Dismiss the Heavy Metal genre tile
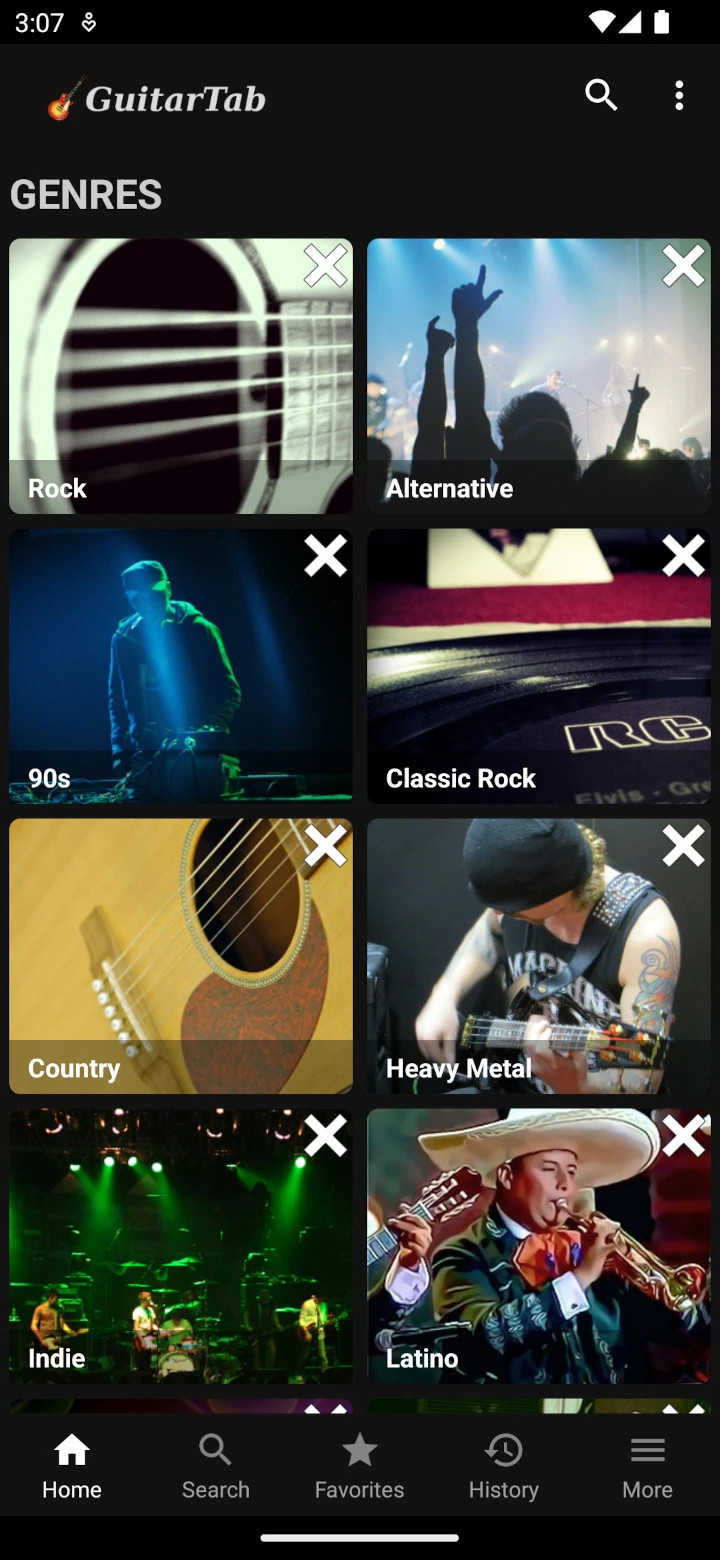This screenshot has height=1560, width=720. tap(683, 846)
